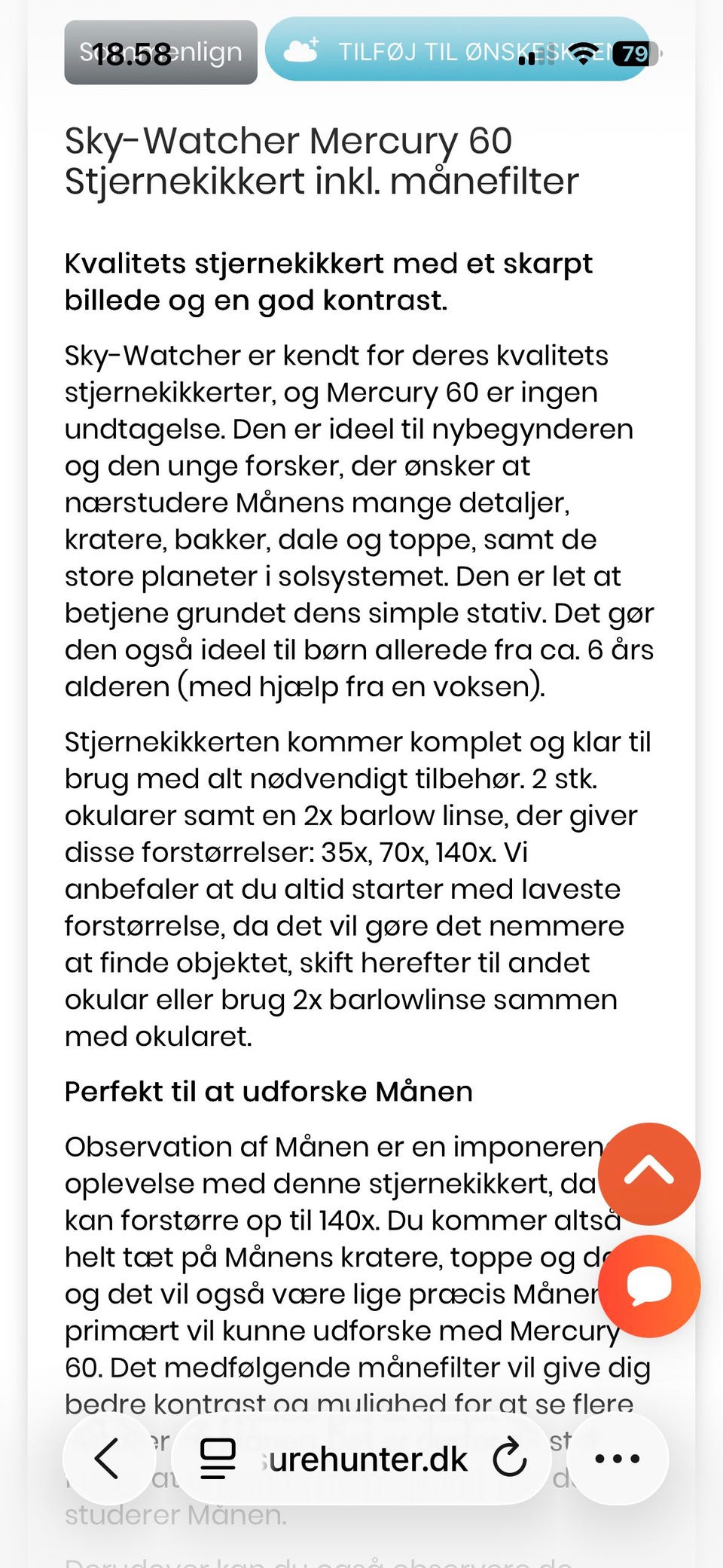
Task: Select the urehunter.dk address bar
Action: click(x=361, y=1458)
